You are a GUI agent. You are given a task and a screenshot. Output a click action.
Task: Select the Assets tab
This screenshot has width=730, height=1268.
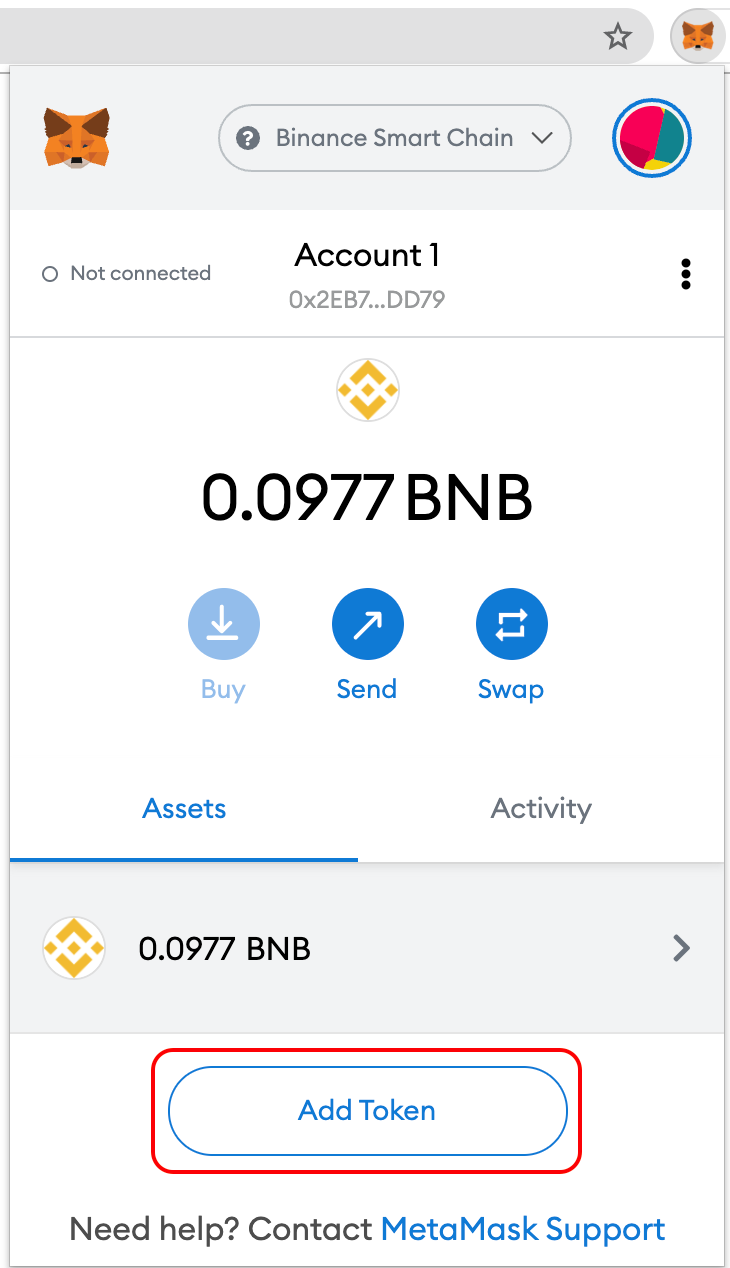[184, 808]
